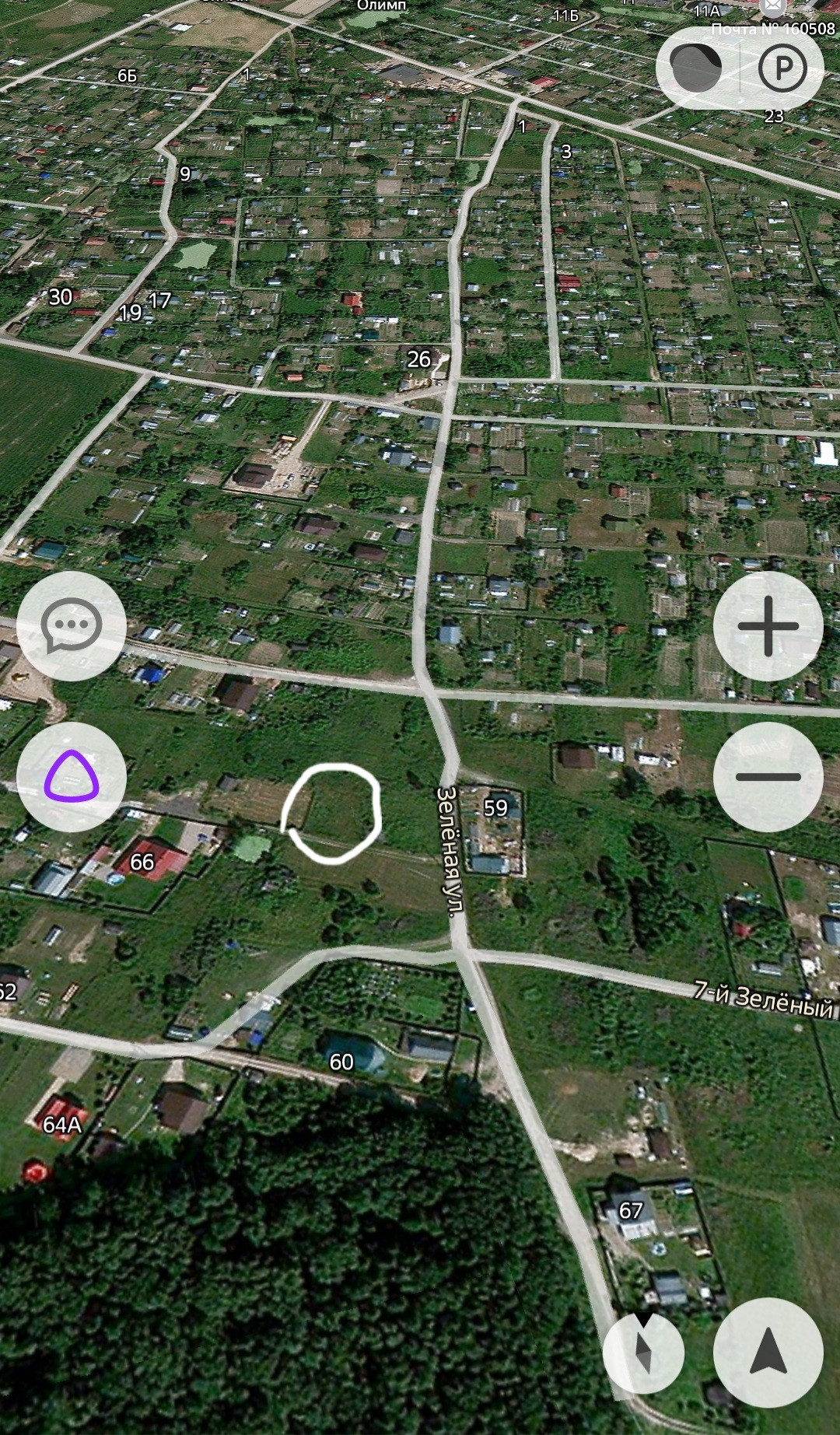Reset map orientation with the compass
The image size is (840, 1435).
(x=644, y=1353)
